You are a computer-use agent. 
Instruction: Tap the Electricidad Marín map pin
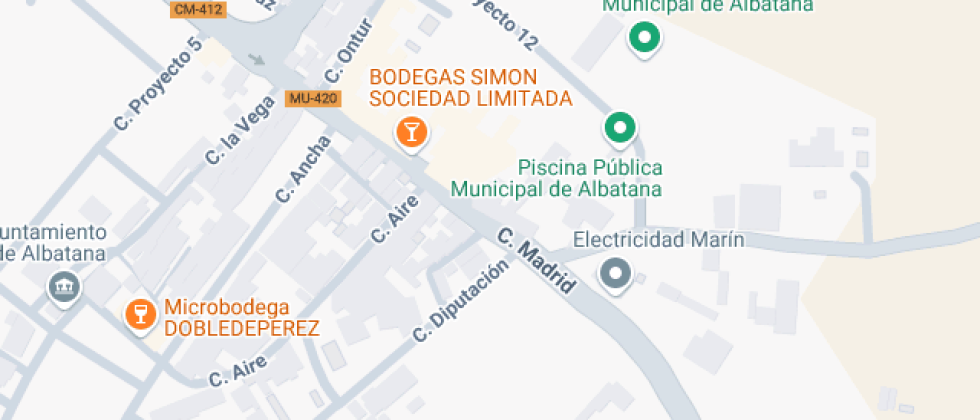[615, 273]
